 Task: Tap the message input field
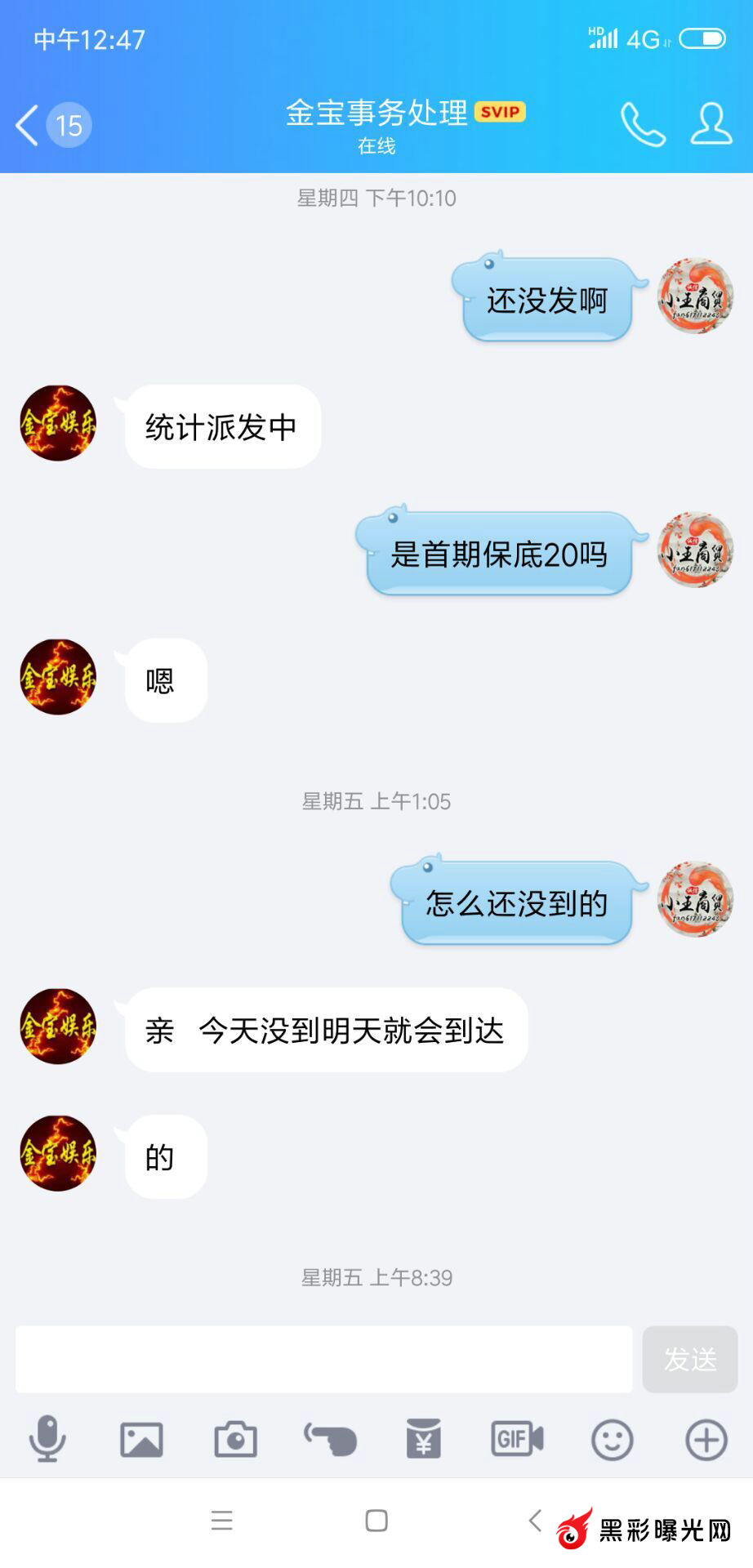(x=323, y=1359)
